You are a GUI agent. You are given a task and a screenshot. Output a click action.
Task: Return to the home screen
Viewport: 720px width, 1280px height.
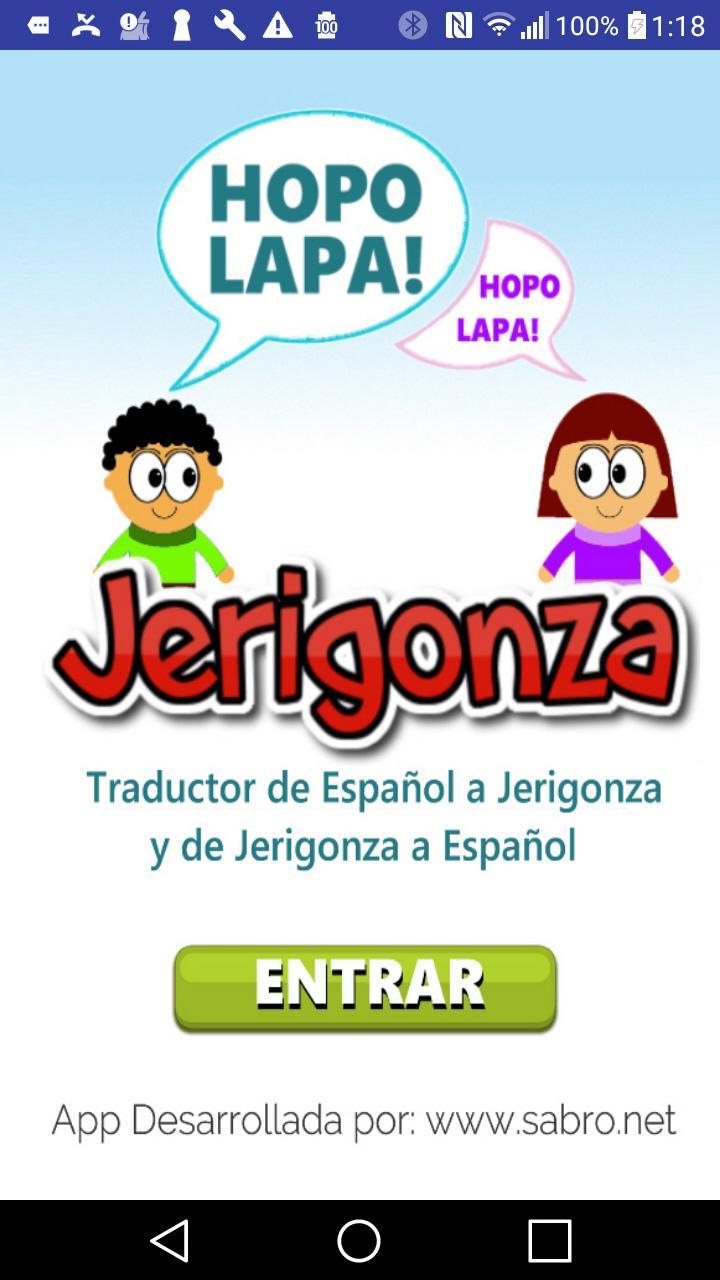[x=359, y=1240]
